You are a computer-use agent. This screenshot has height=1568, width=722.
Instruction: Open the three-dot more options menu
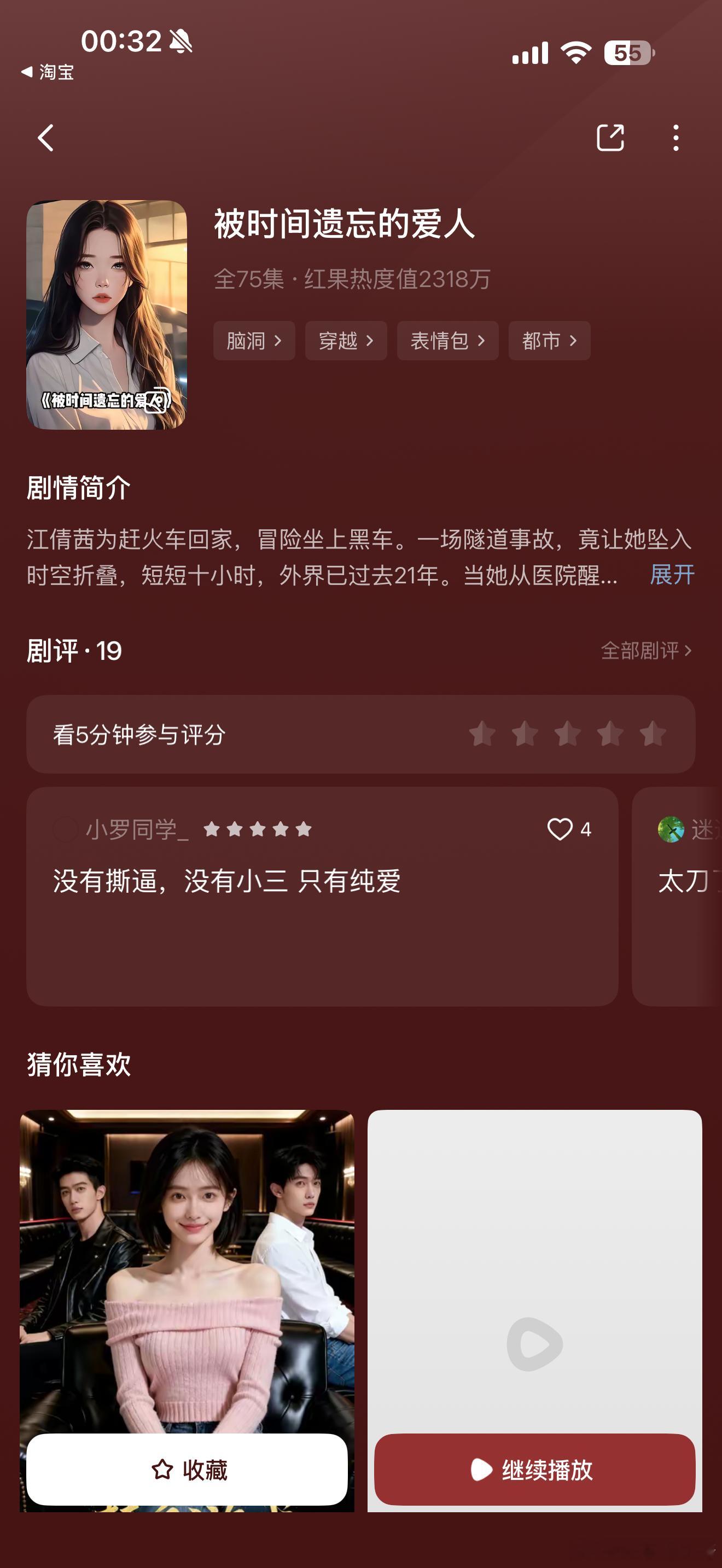pos(676,138)
